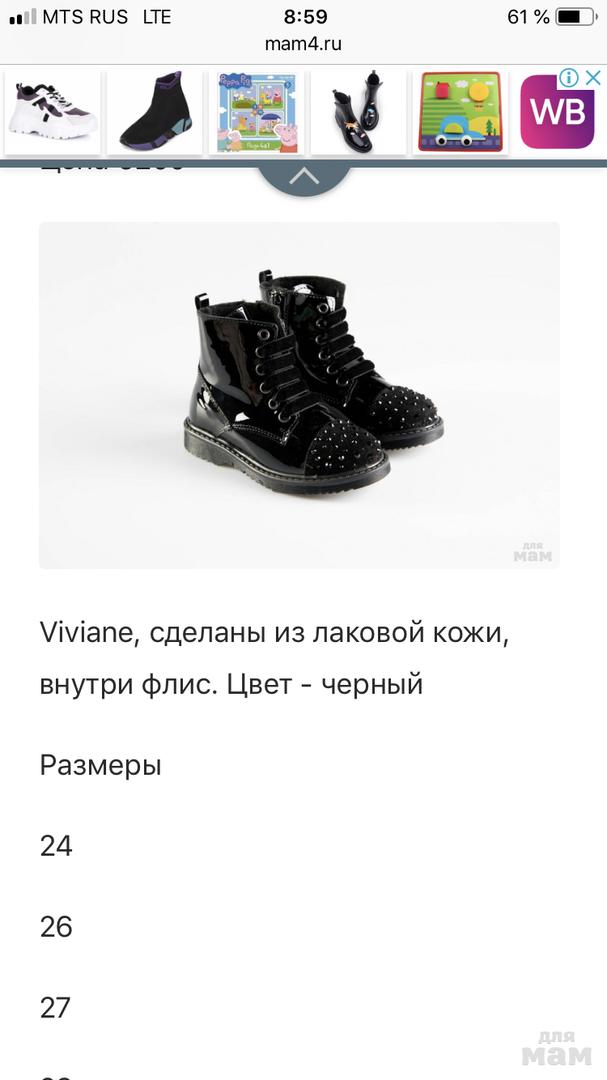Viewport: 607px width, 1080px height.
Task: Tap the mam4.ru address bar
Action: pos(303,44)
